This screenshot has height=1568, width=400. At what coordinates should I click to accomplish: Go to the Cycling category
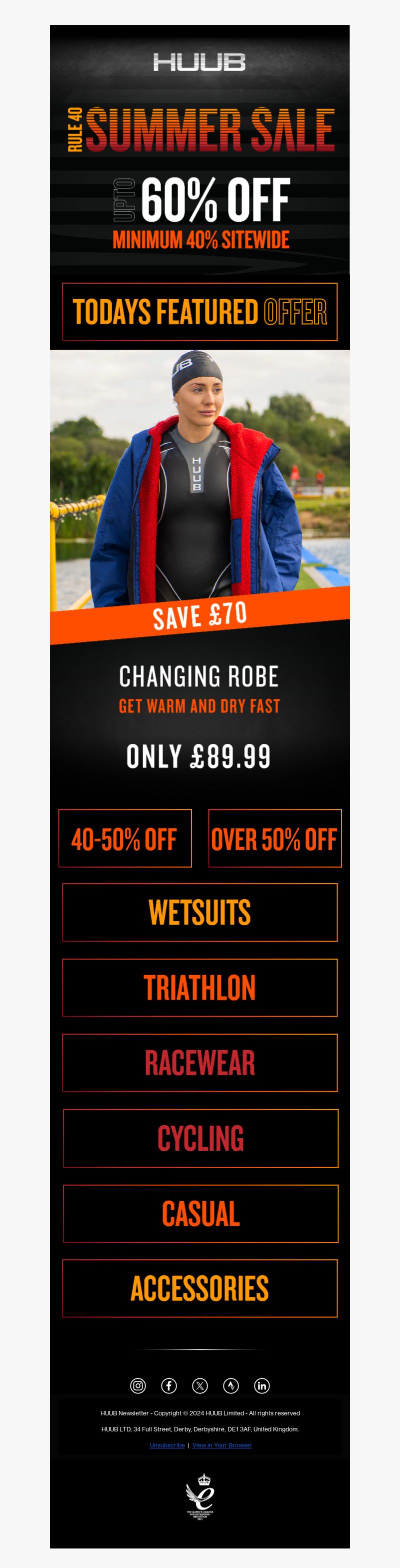coord(200,1138)
